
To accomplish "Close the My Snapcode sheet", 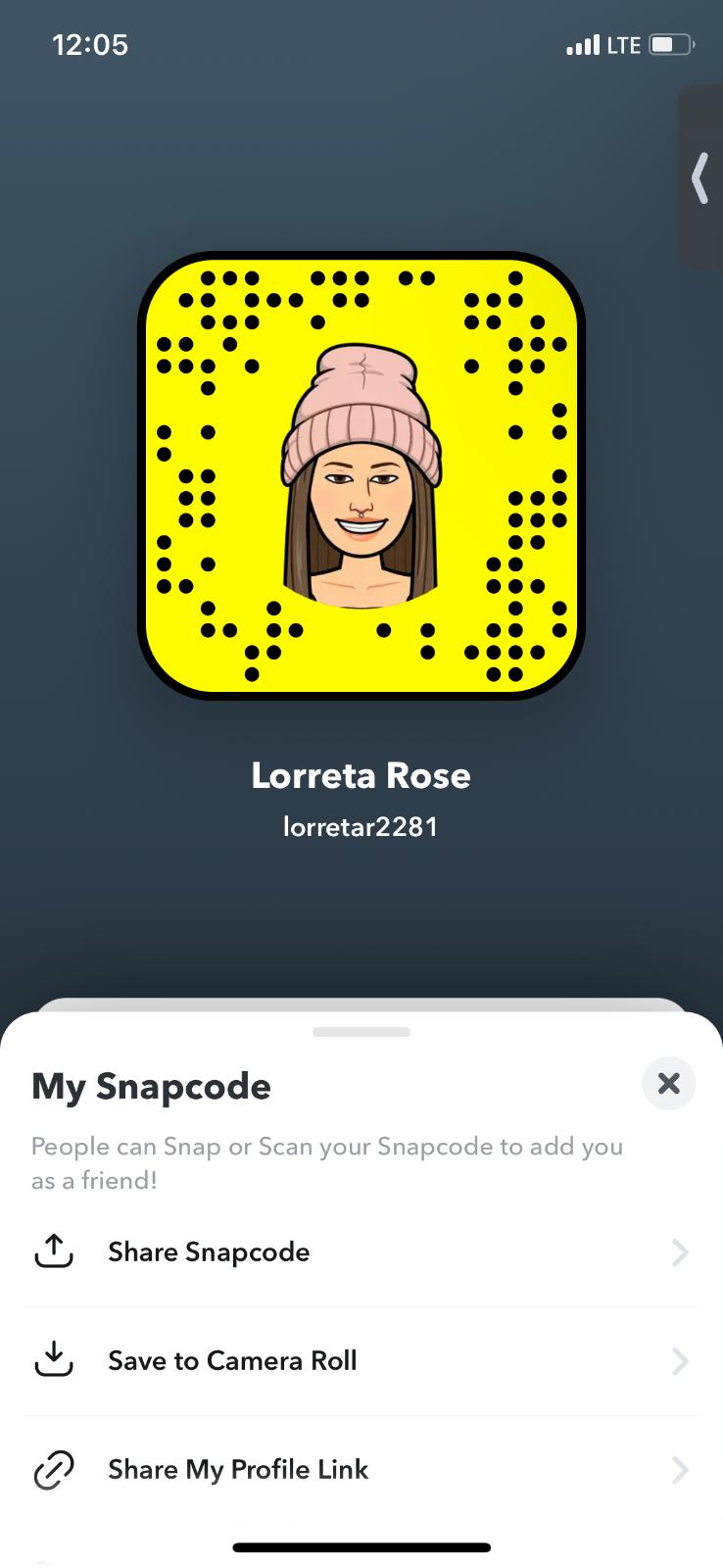I will coord(668,1083).
